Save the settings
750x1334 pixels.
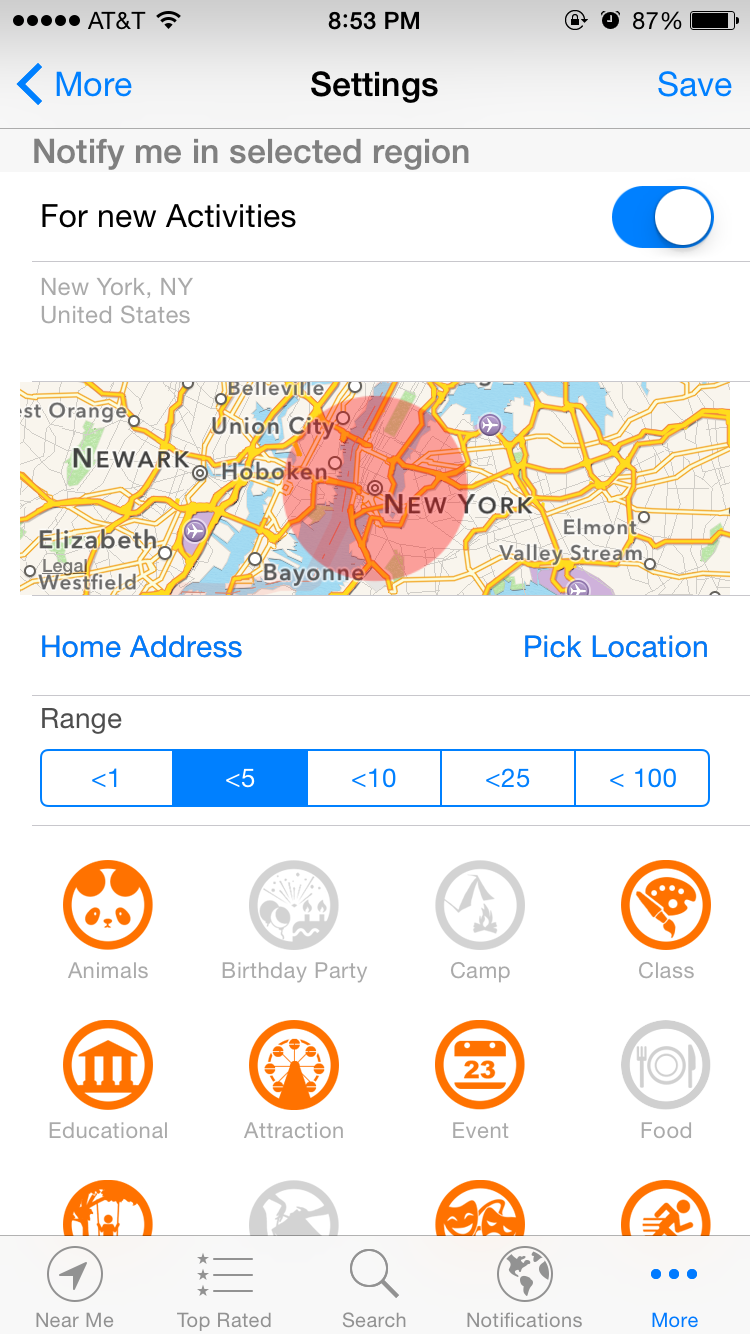pos(694,85)
